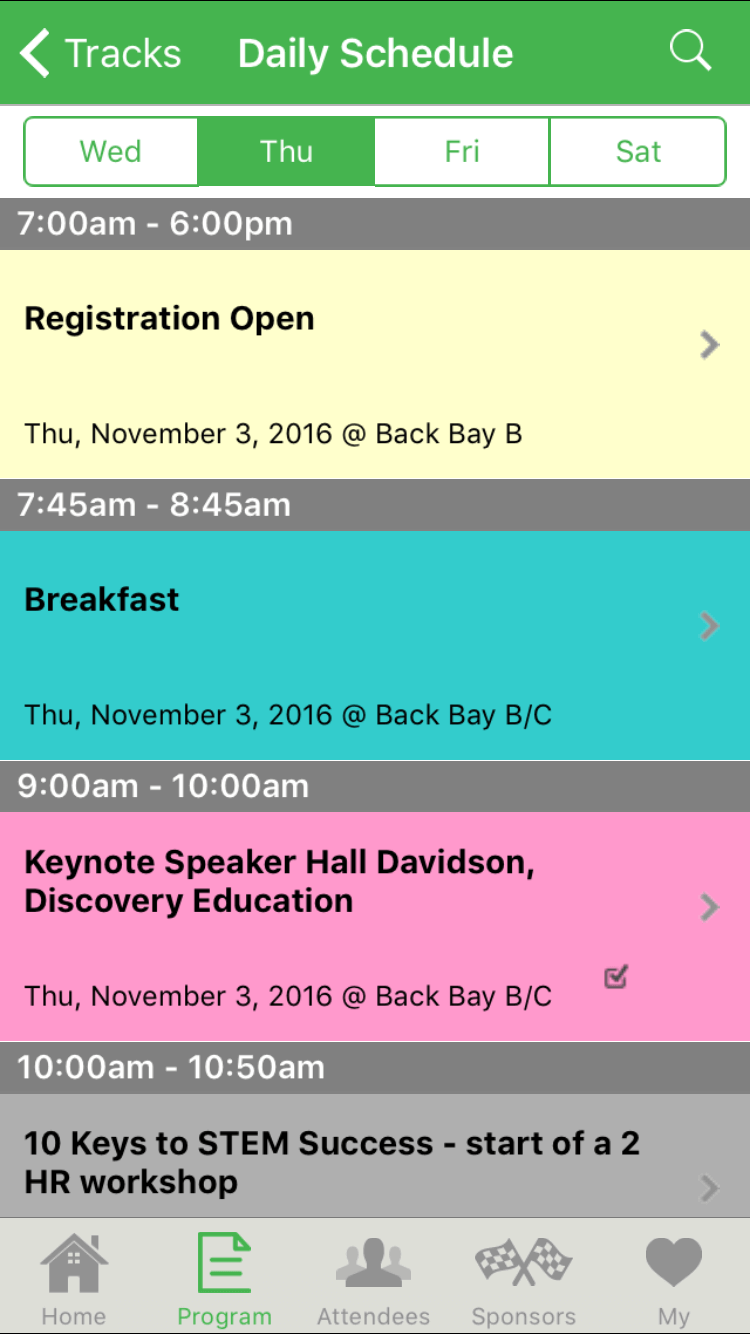Toggle the checkmark on the Keynote session
The width and height of the screenshot is (750, 1334).
(x=616, y=977)
